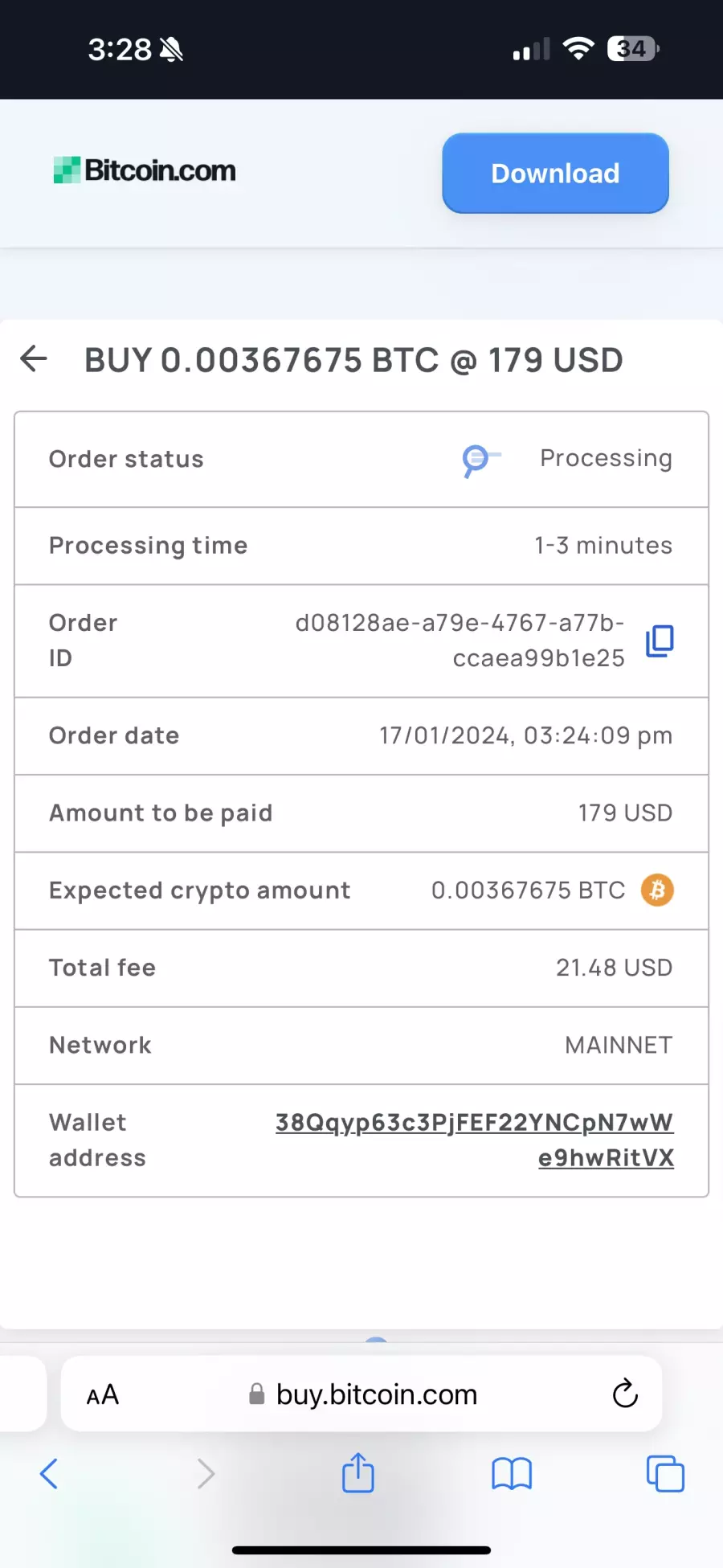This screenshot has width=723, height=1568.
Task: Open the underlined wallet address link
Action: (474, 1140)
